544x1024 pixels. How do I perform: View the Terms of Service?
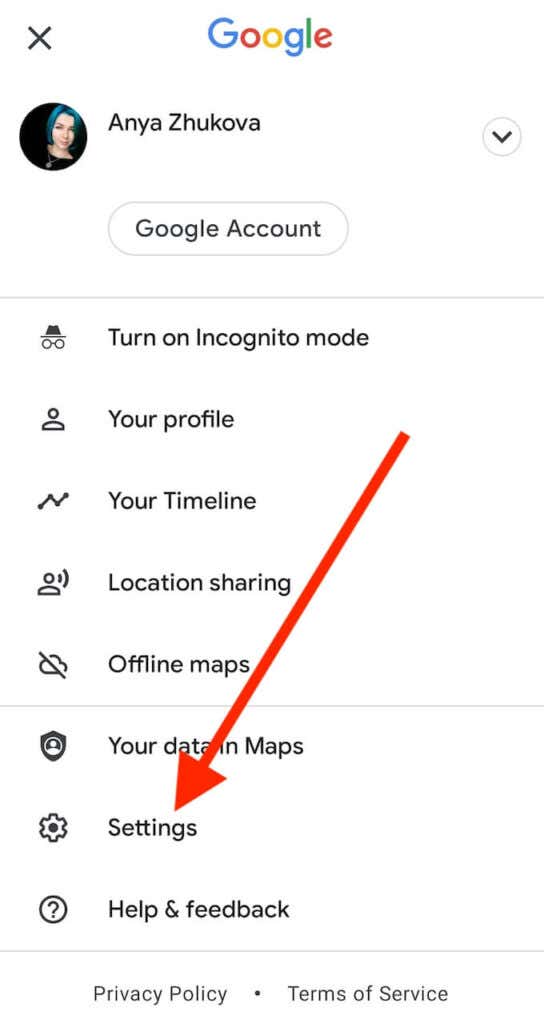point(368,994)
